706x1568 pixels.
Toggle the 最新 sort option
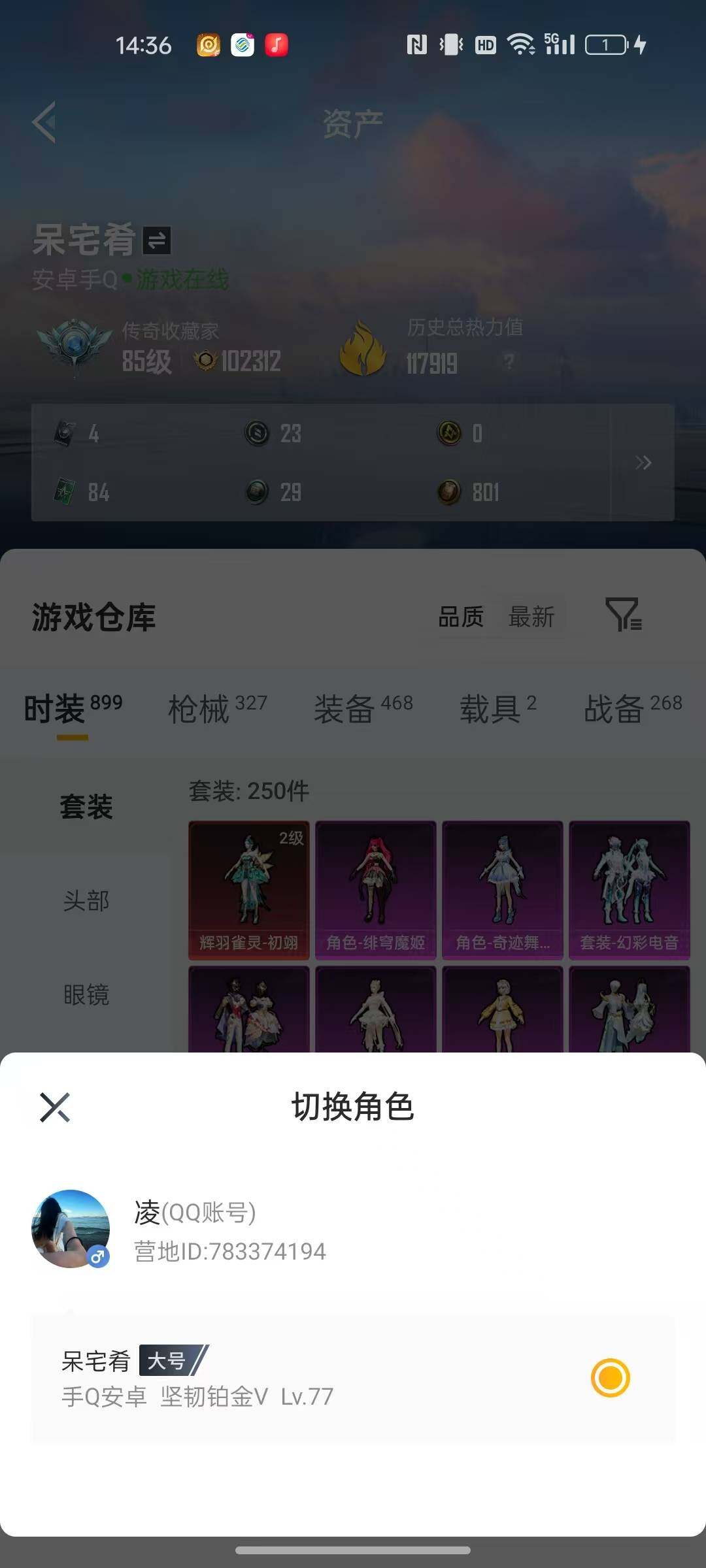[x=532, y=616]
